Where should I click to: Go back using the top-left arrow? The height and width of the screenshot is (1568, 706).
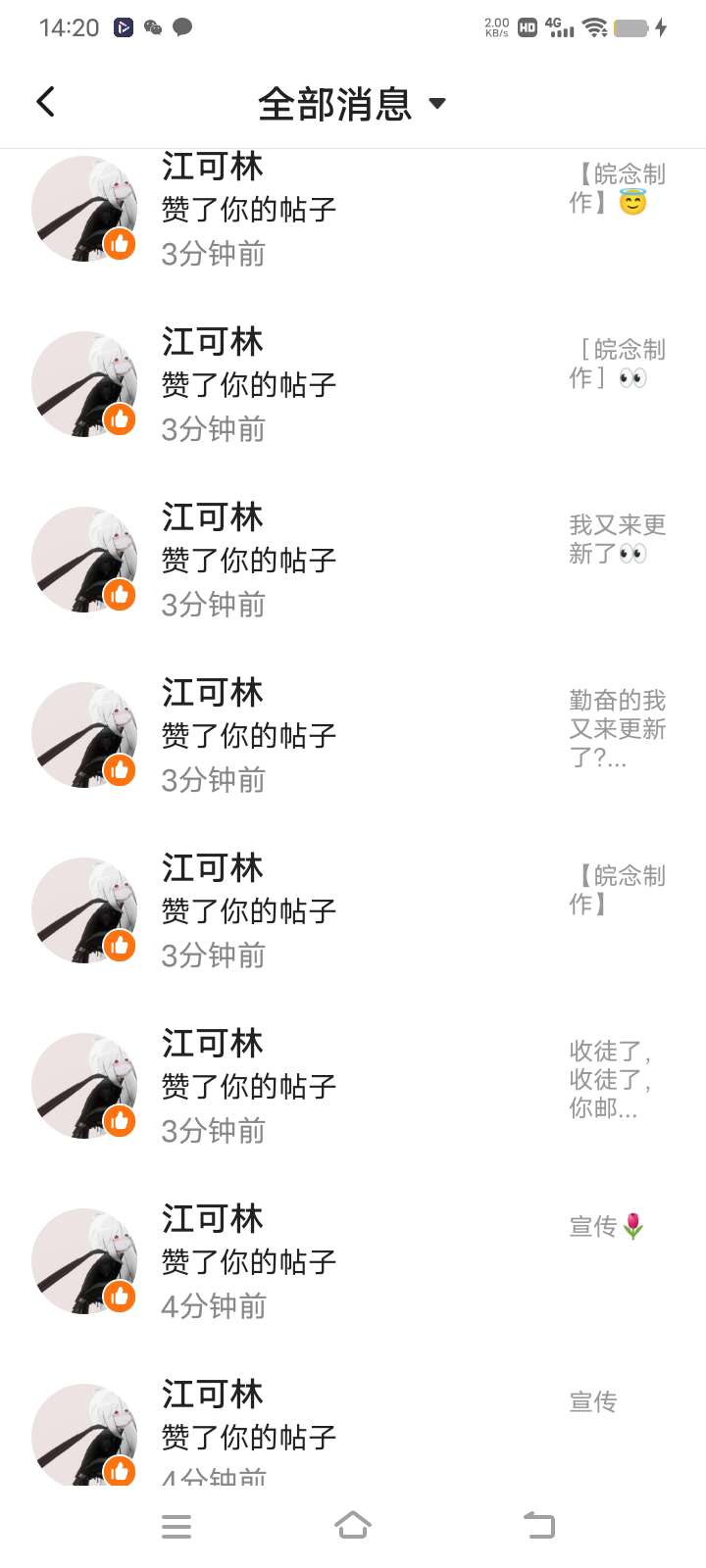(45, 102)
